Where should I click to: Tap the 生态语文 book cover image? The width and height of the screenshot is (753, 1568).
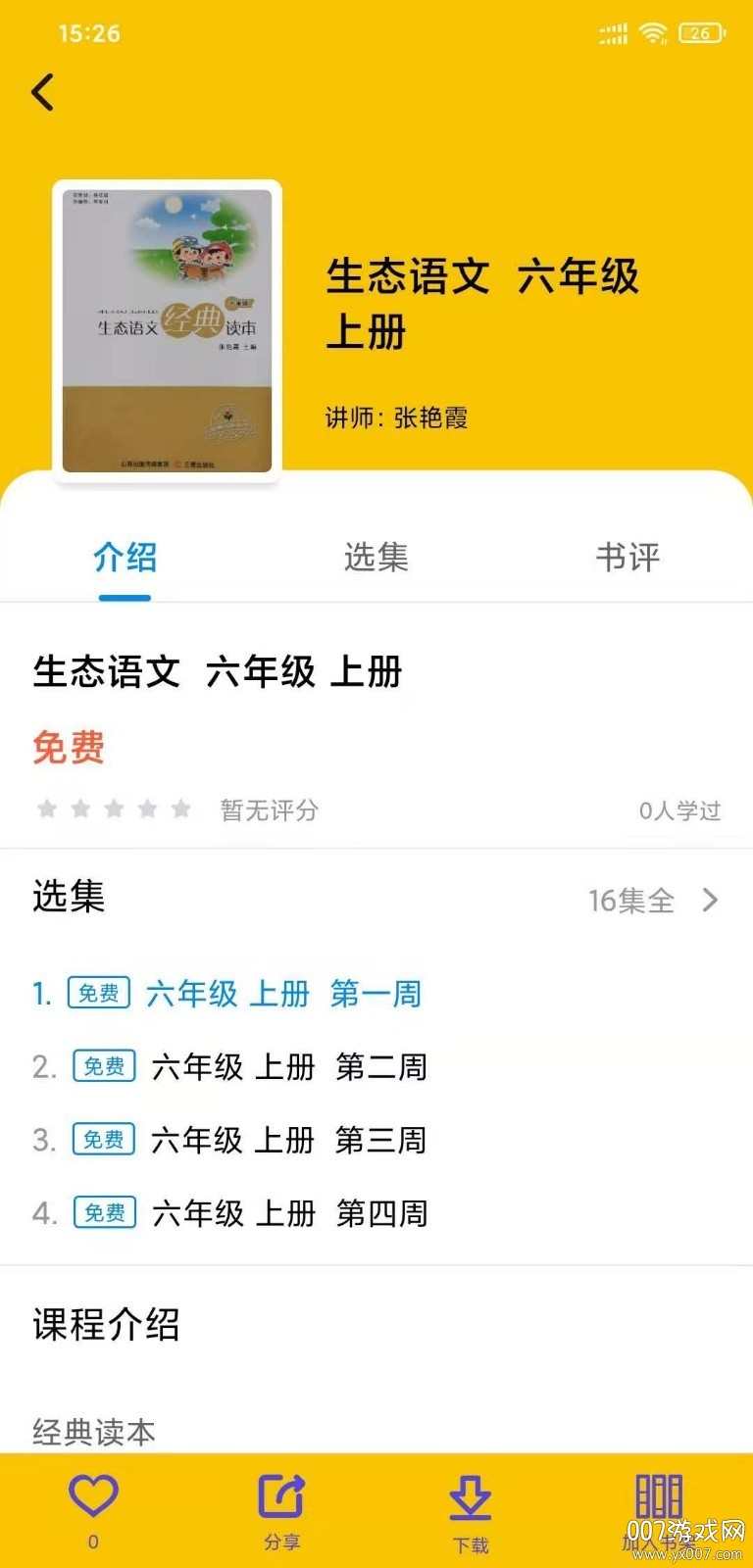point(167,331)
